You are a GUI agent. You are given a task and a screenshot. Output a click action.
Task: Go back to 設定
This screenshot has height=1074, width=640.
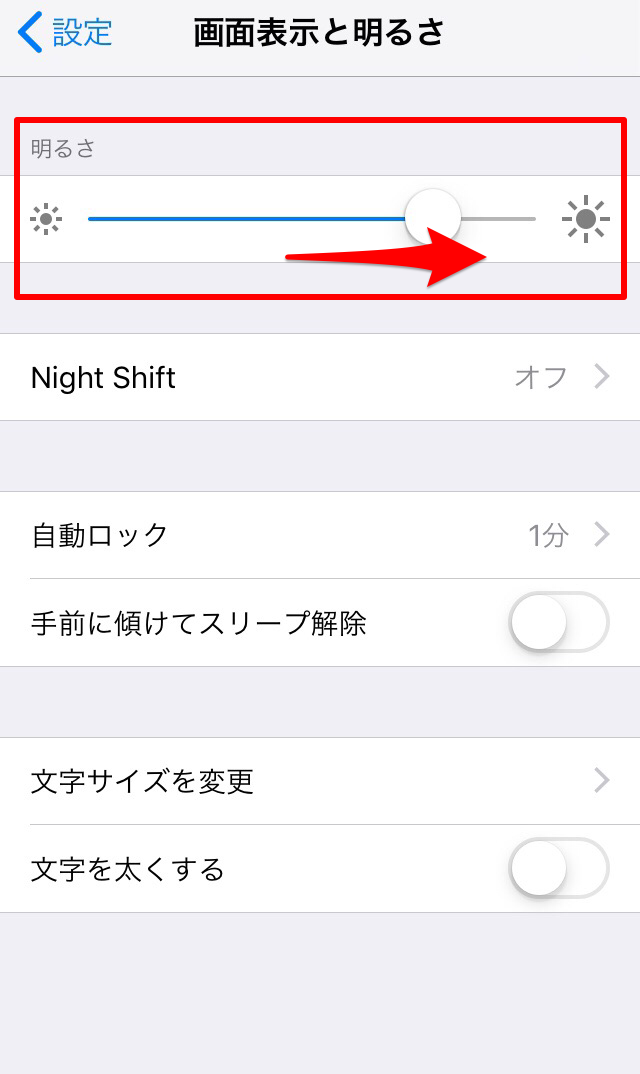pyautogui.click(x=66, y=33)
